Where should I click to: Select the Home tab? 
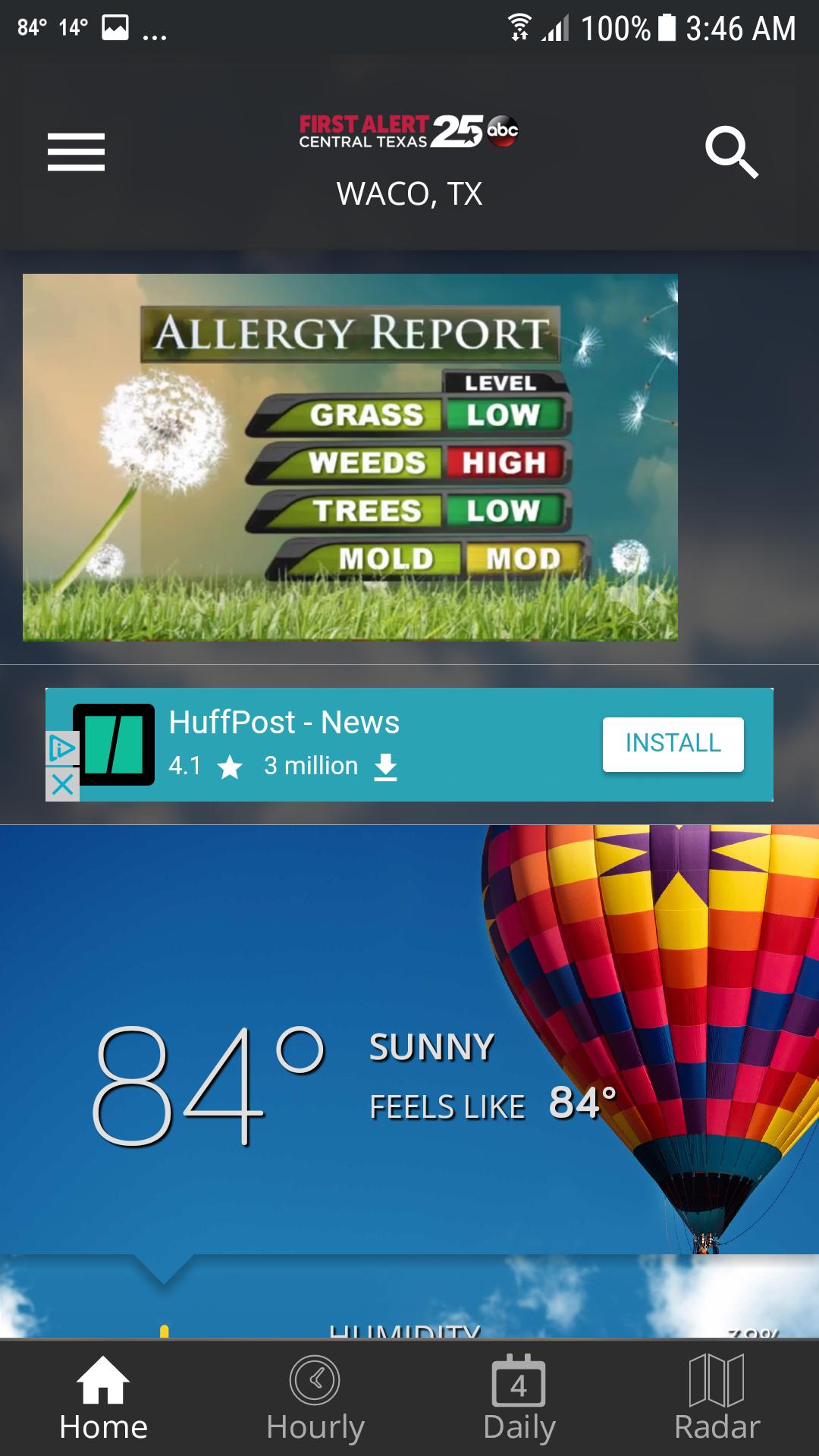103,1399
